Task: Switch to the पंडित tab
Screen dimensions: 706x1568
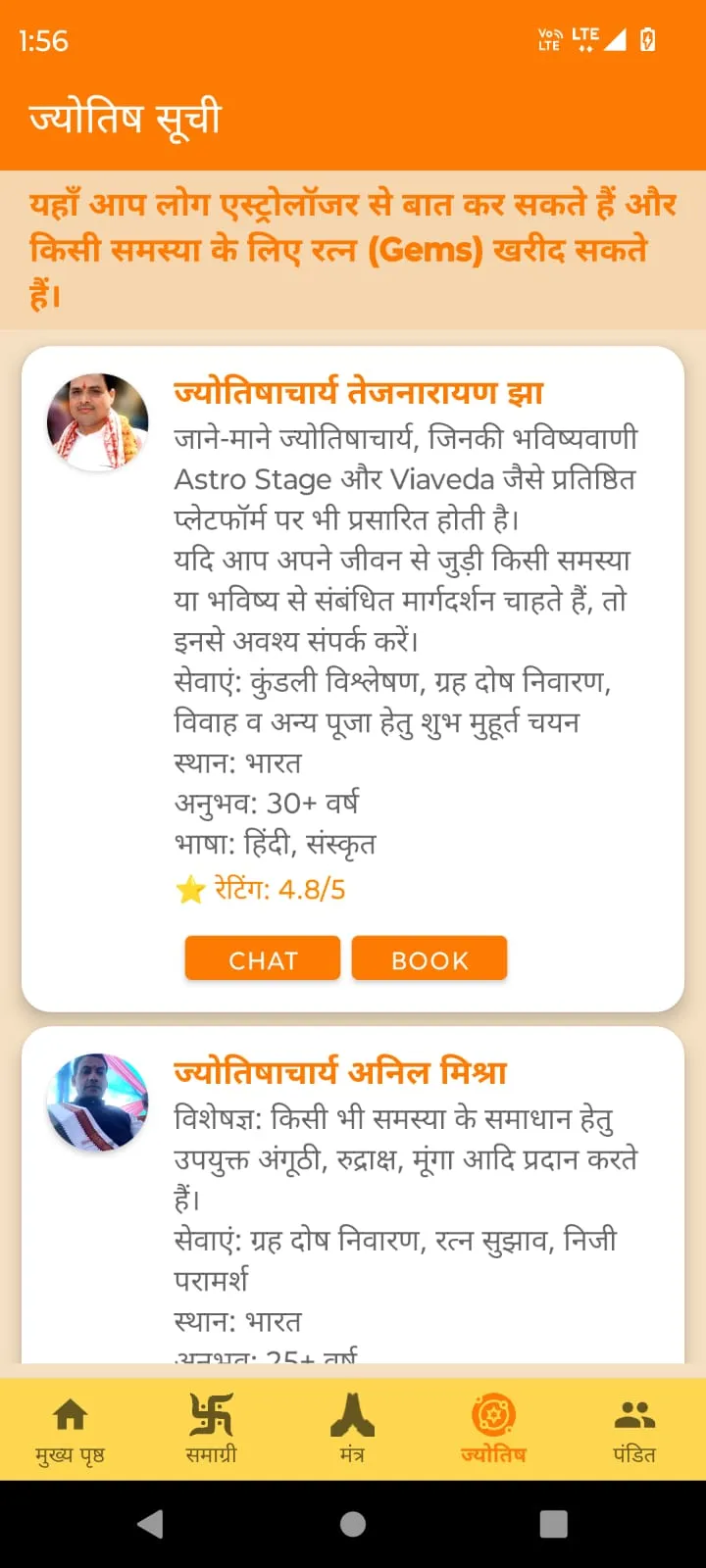Action: pos(635,1430)
